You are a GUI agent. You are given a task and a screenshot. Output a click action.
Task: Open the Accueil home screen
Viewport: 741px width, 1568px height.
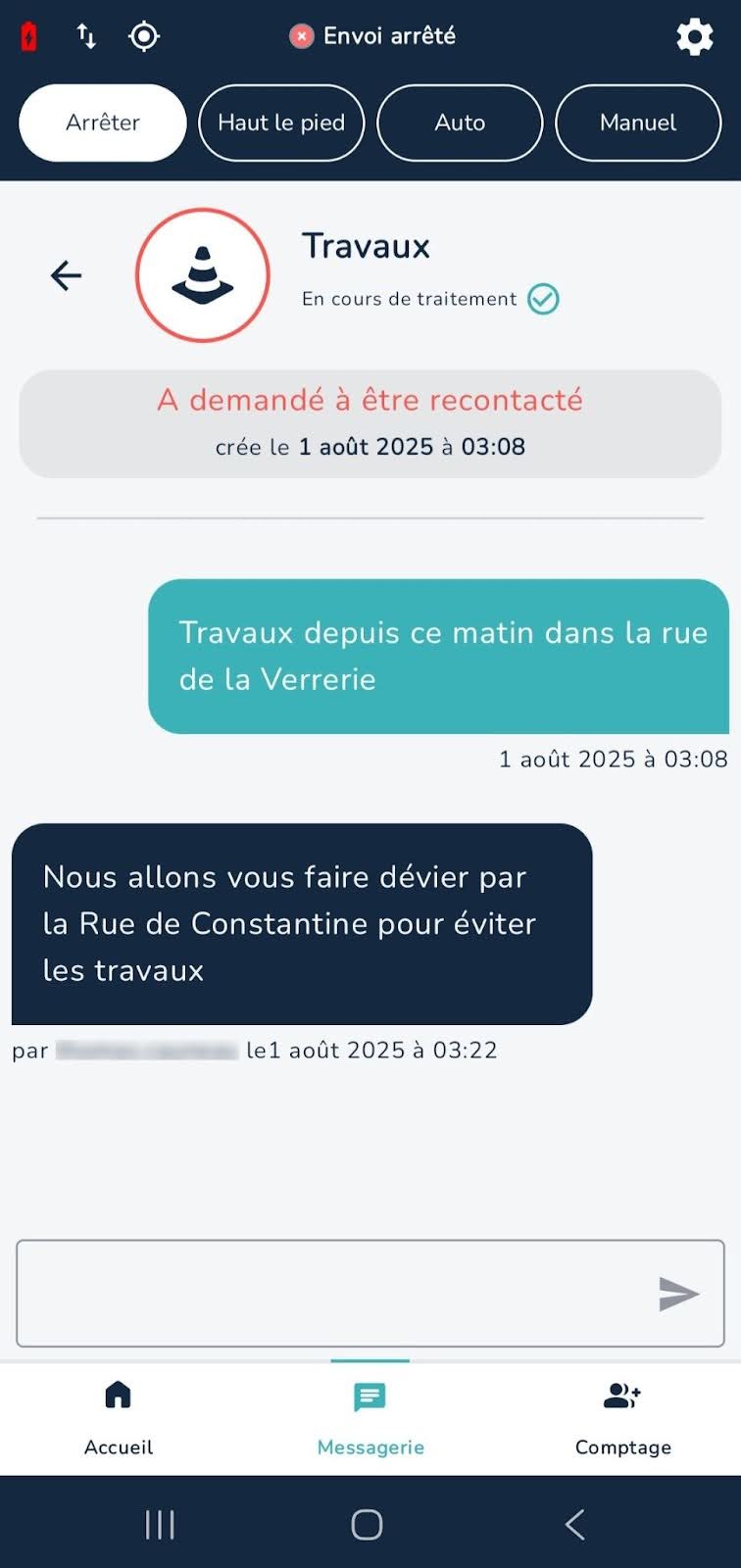click(118, 1418)
